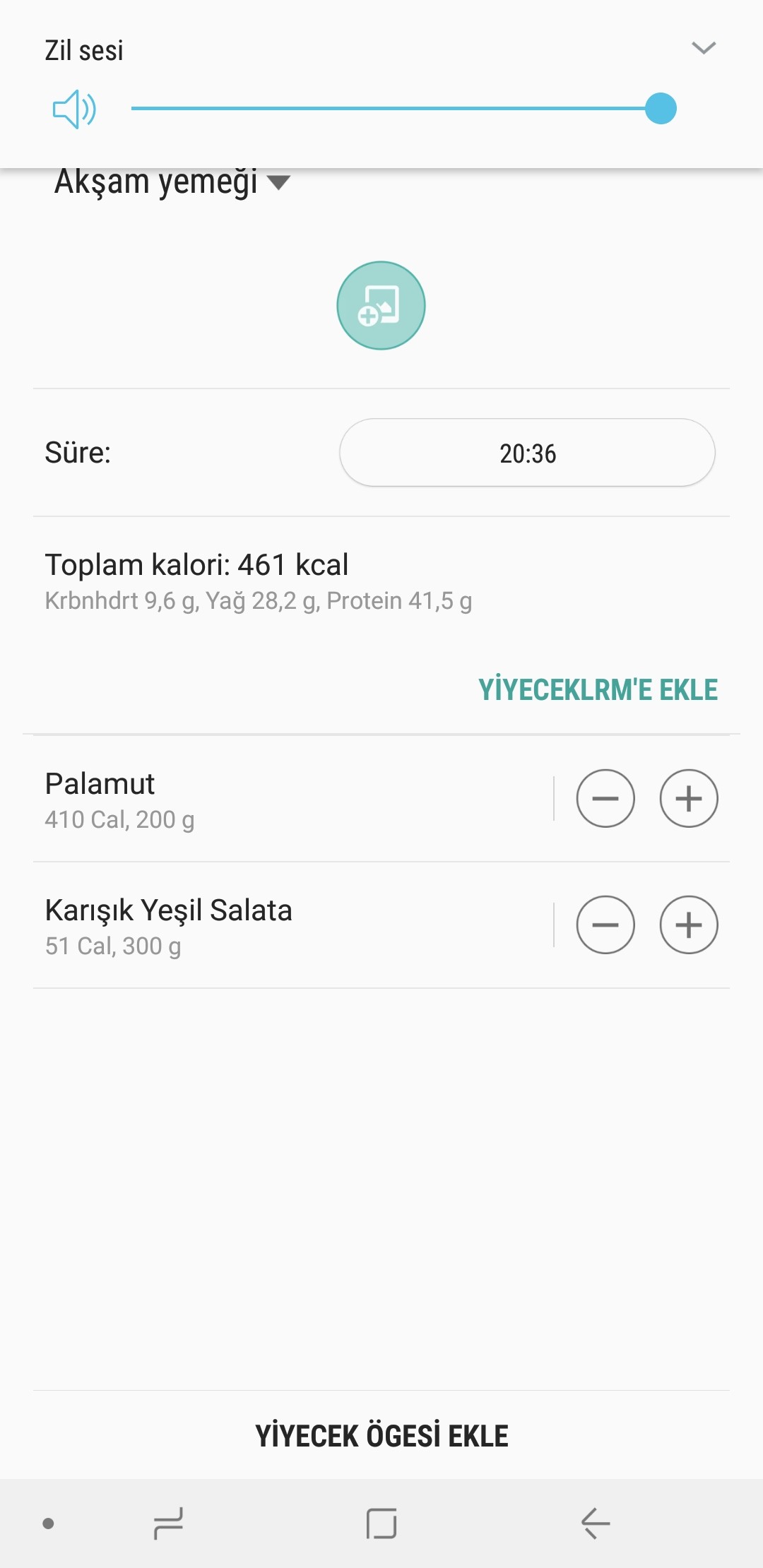Tap YİYECEKLRM'E EKLE
Screen dimensions: 763x1568
(x=598, y=690)
